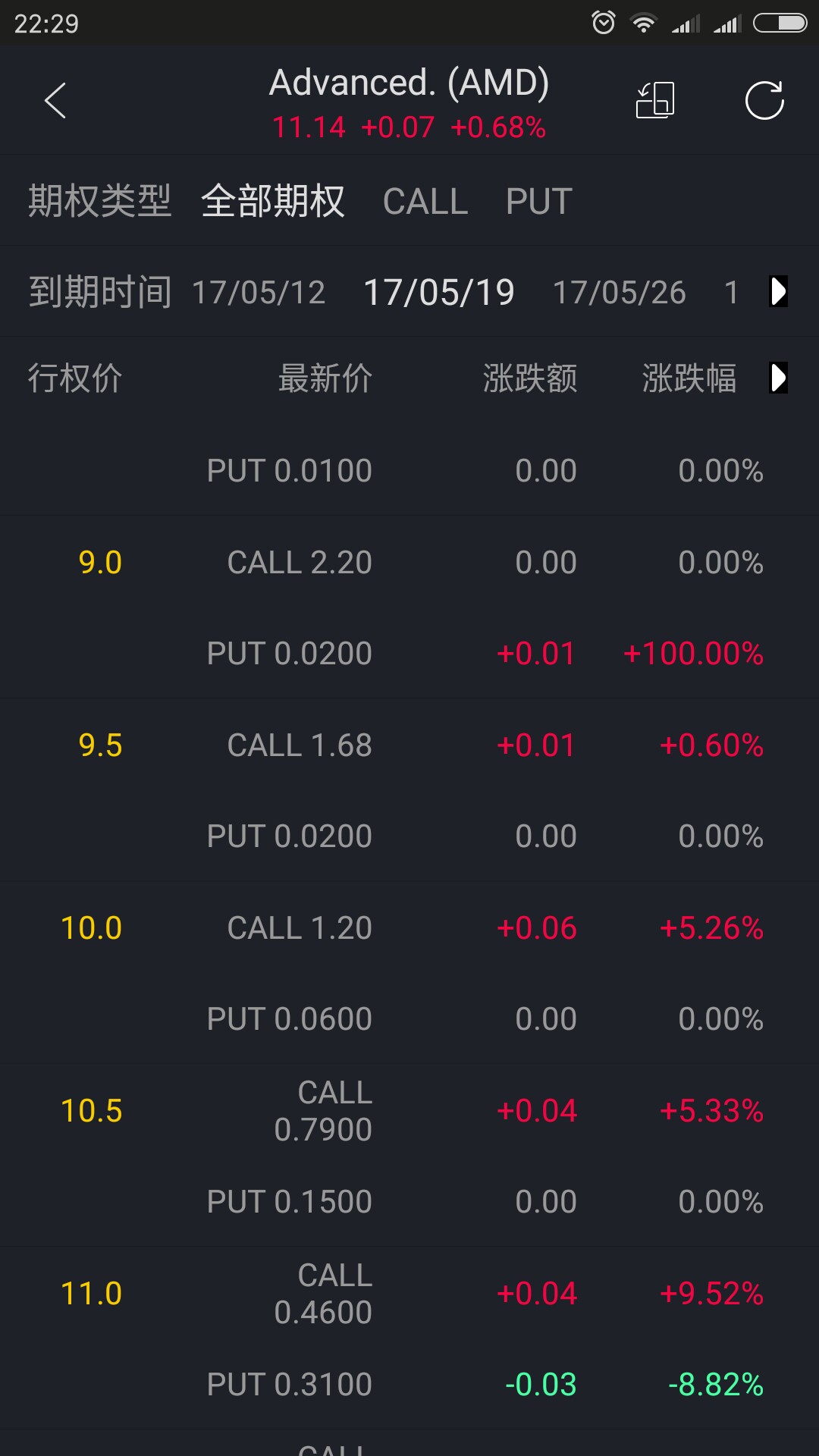Choose expiry date 17/05/19
The height and width of the screenshot is (1456, 819).
click(x=439, y=293)
